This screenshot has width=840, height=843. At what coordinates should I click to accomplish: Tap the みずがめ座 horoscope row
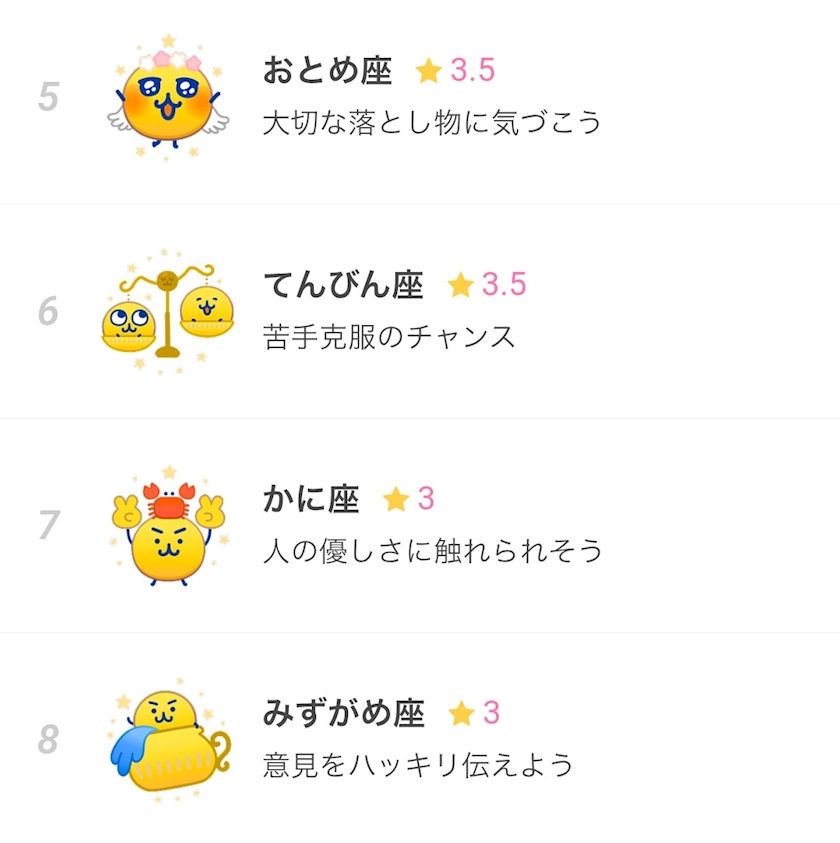420,739
